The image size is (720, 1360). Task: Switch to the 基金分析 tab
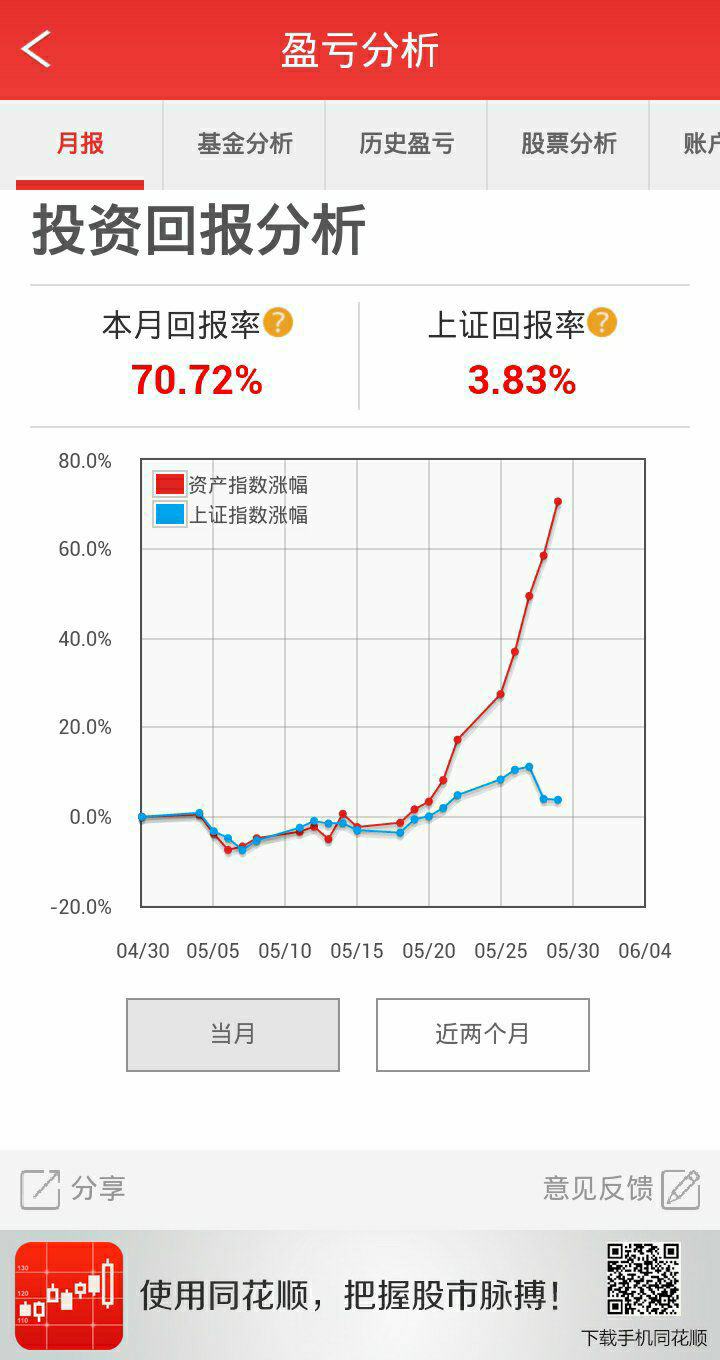tap(245, 144)
